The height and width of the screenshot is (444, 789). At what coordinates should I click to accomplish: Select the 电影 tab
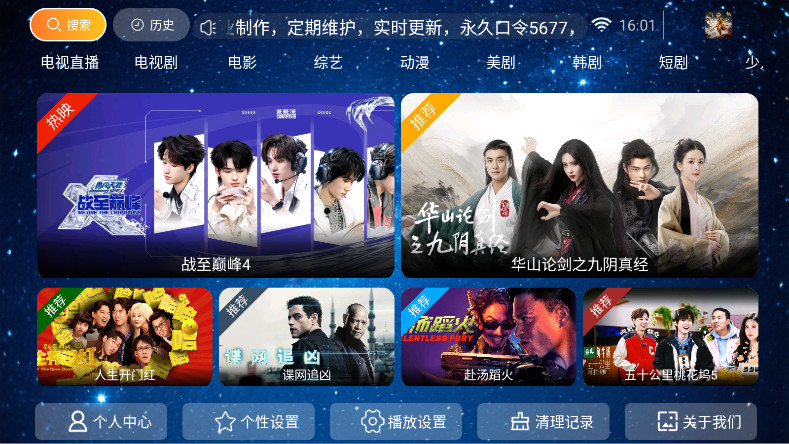click(242, 62)
